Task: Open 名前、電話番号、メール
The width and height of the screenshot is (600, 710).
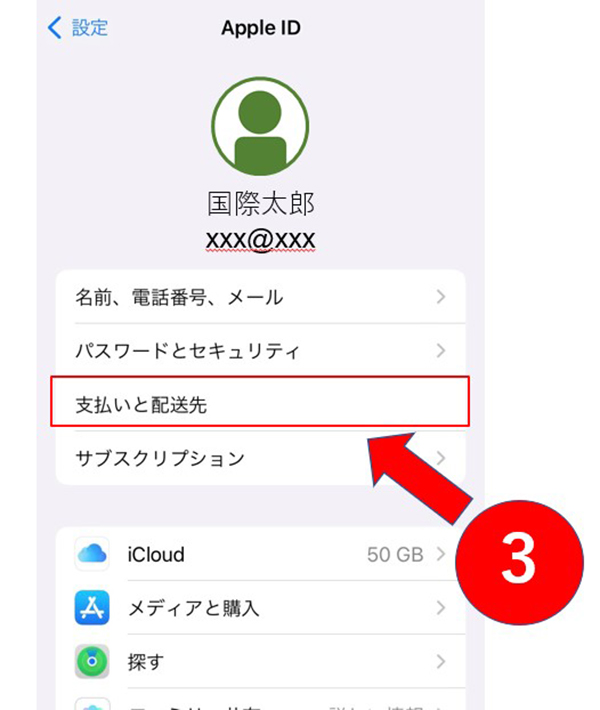Action: coord(260,297)
